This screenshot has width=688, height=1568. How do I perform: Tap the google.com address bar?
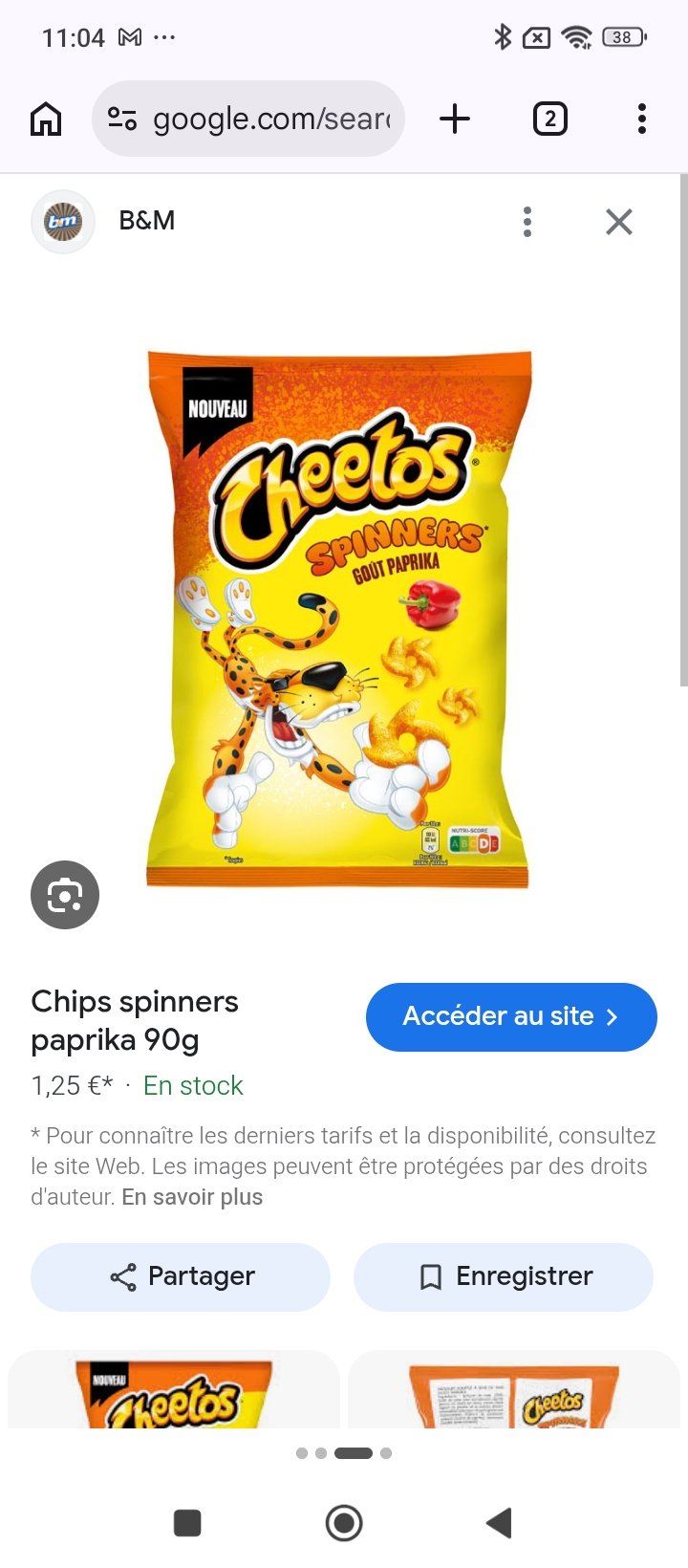(x=248, y=119)
